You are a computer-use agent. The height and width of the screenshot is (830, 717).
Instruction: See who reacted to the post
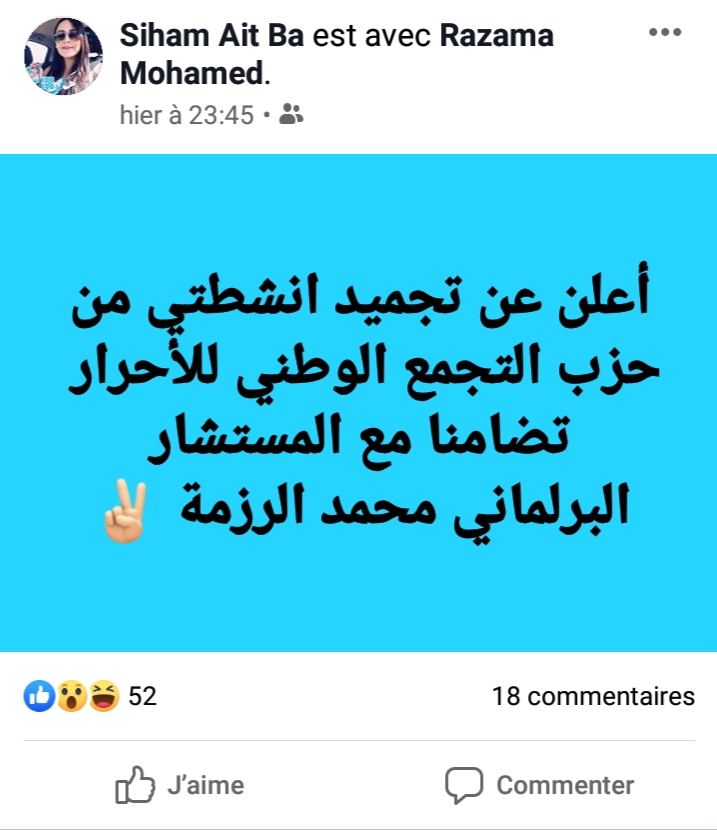click(x=89, y=696)
